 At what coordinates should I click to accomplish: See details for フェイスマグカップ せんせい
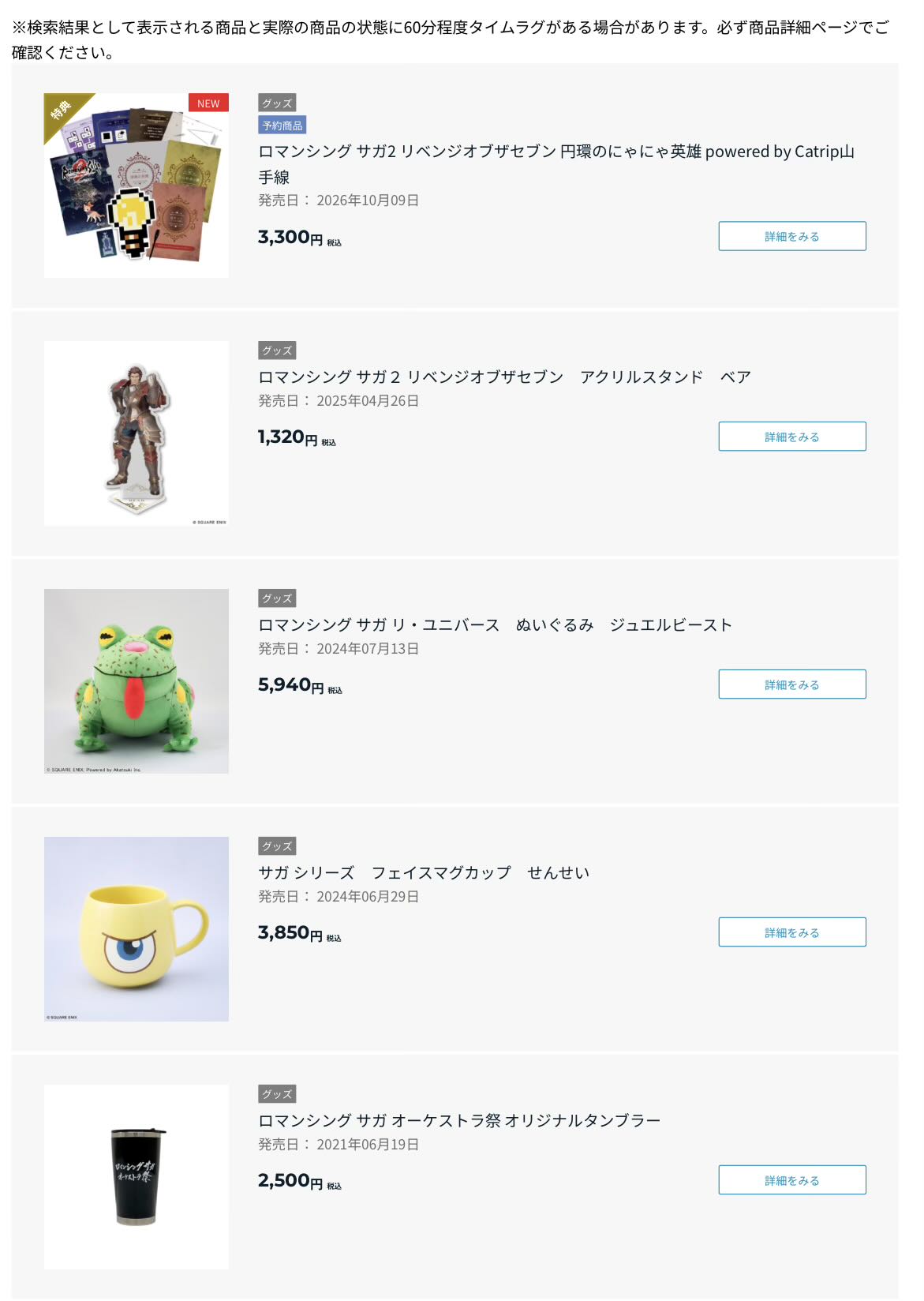tap(791, 932)
